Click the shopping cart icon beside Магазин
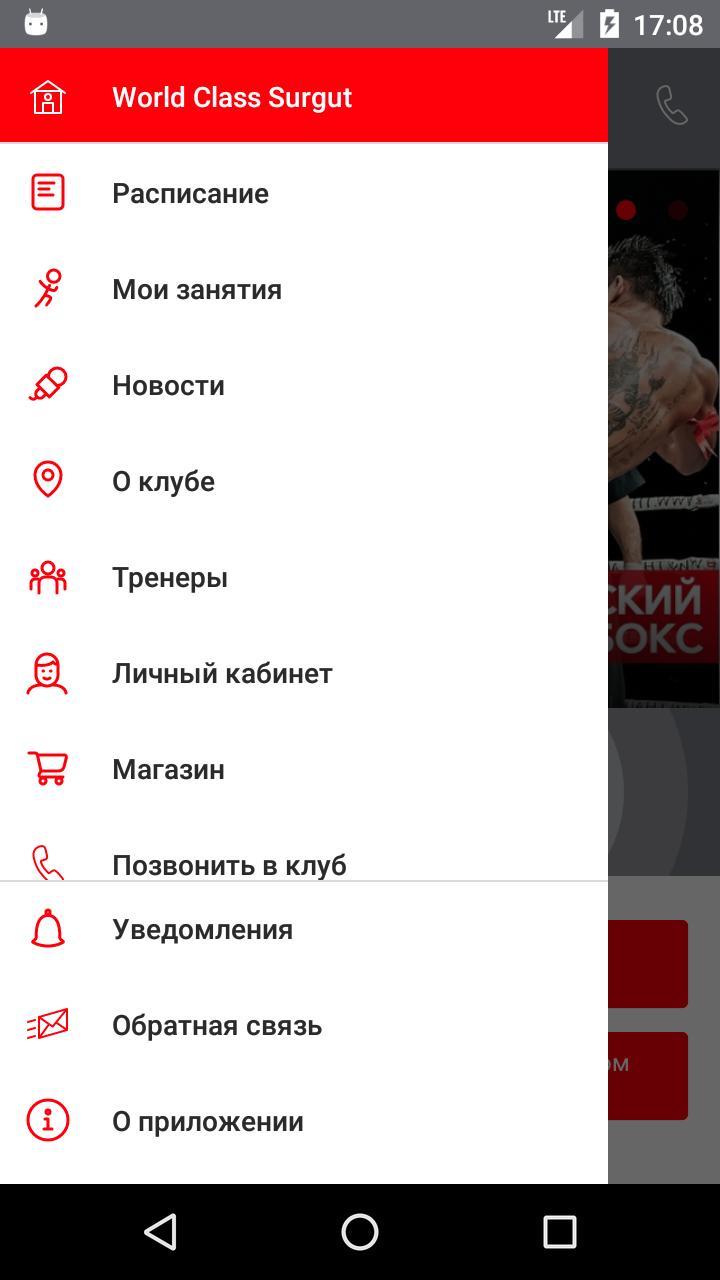Viewport: 720px width, 1280px height. click(45, 768)
